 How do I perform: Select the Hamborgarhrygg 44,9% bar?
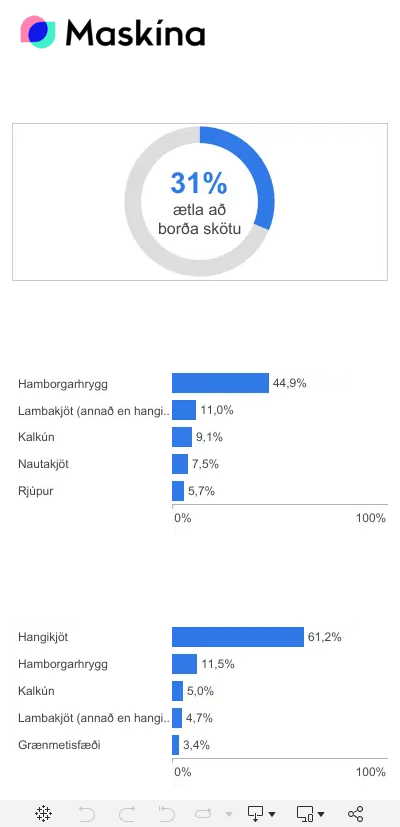tap(221, 383)
